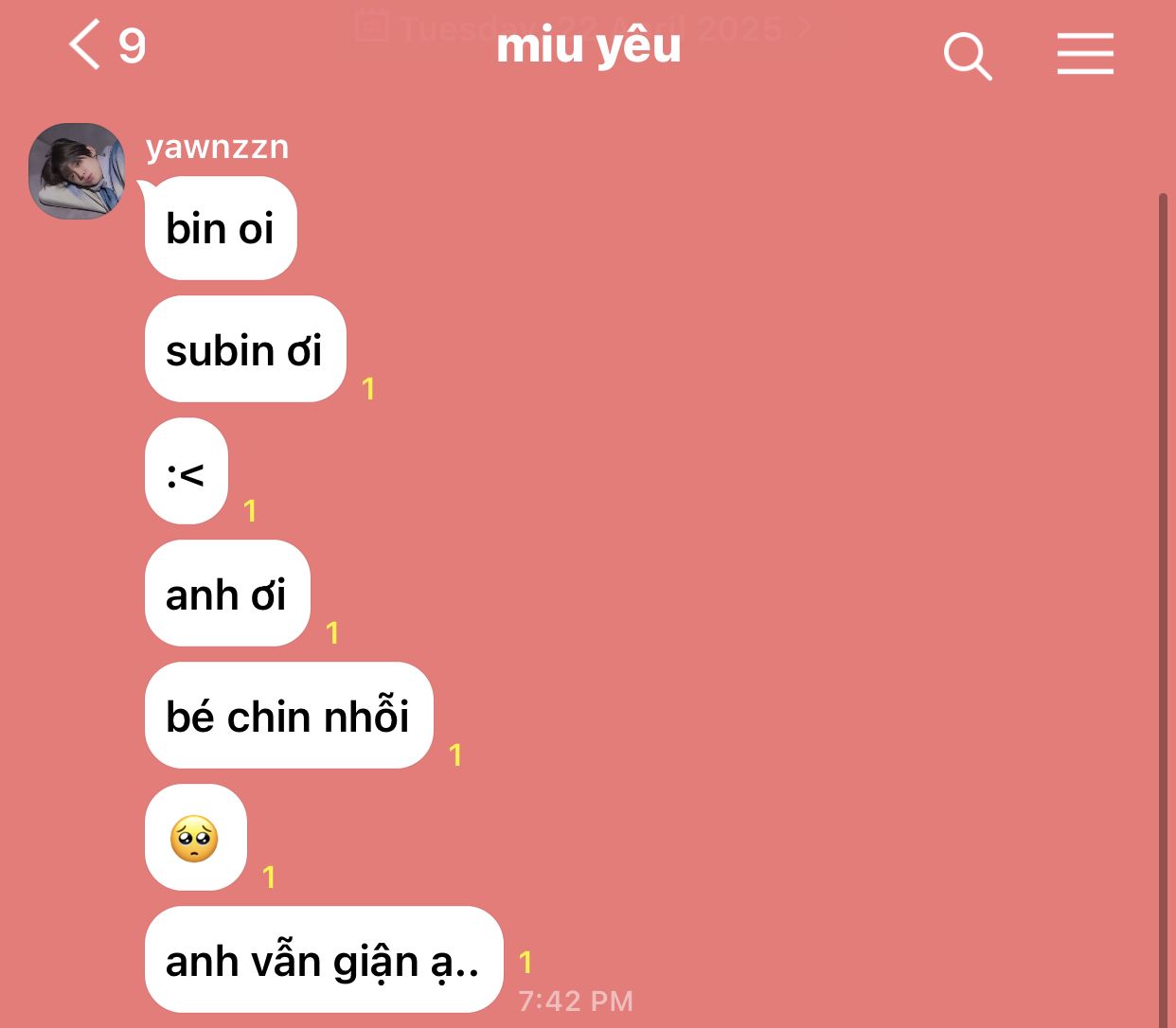Search within this chat

tap(967, 55)
